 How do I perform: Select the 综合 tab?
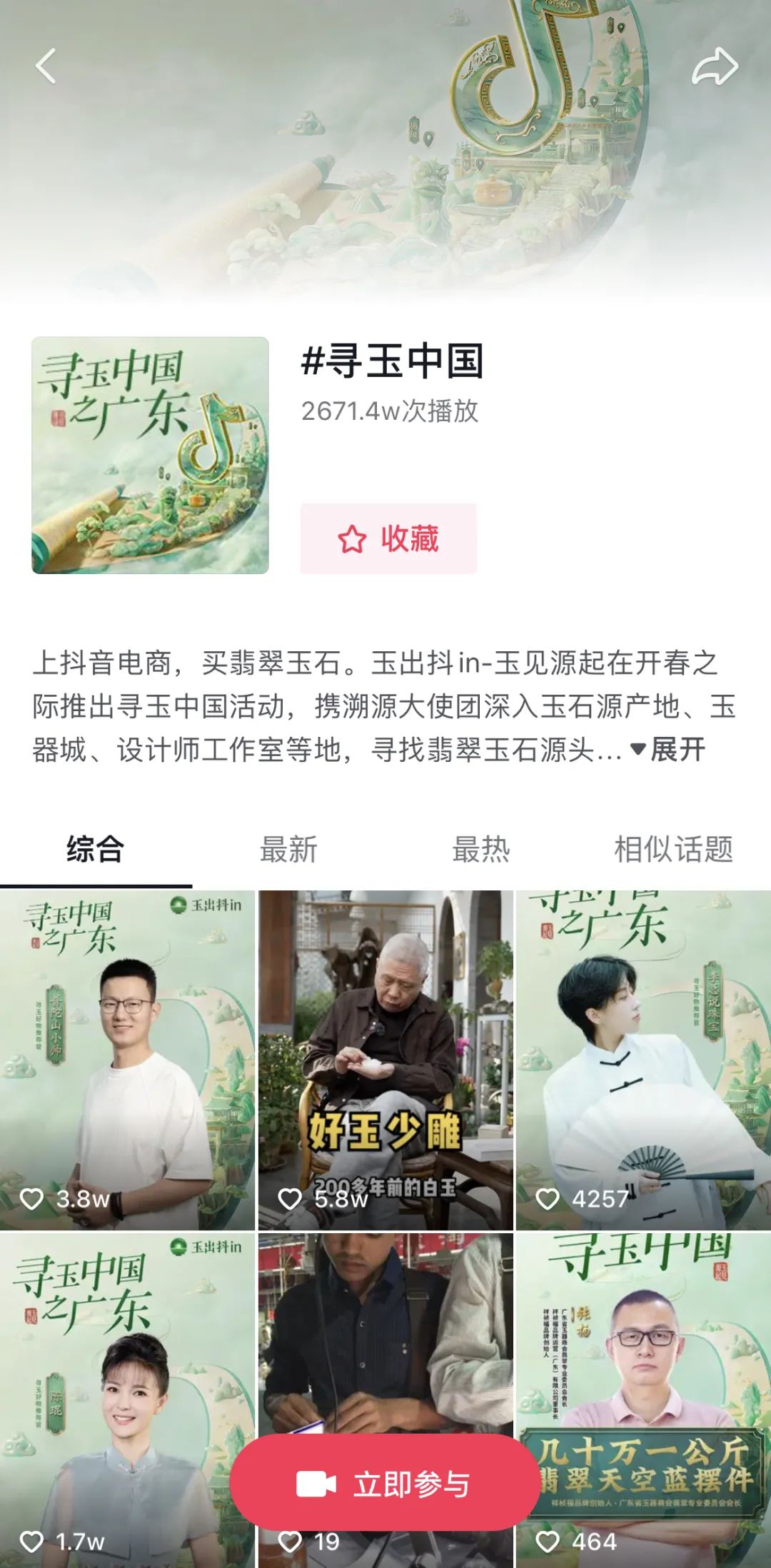pyautogui.click(x=96, y=850)
